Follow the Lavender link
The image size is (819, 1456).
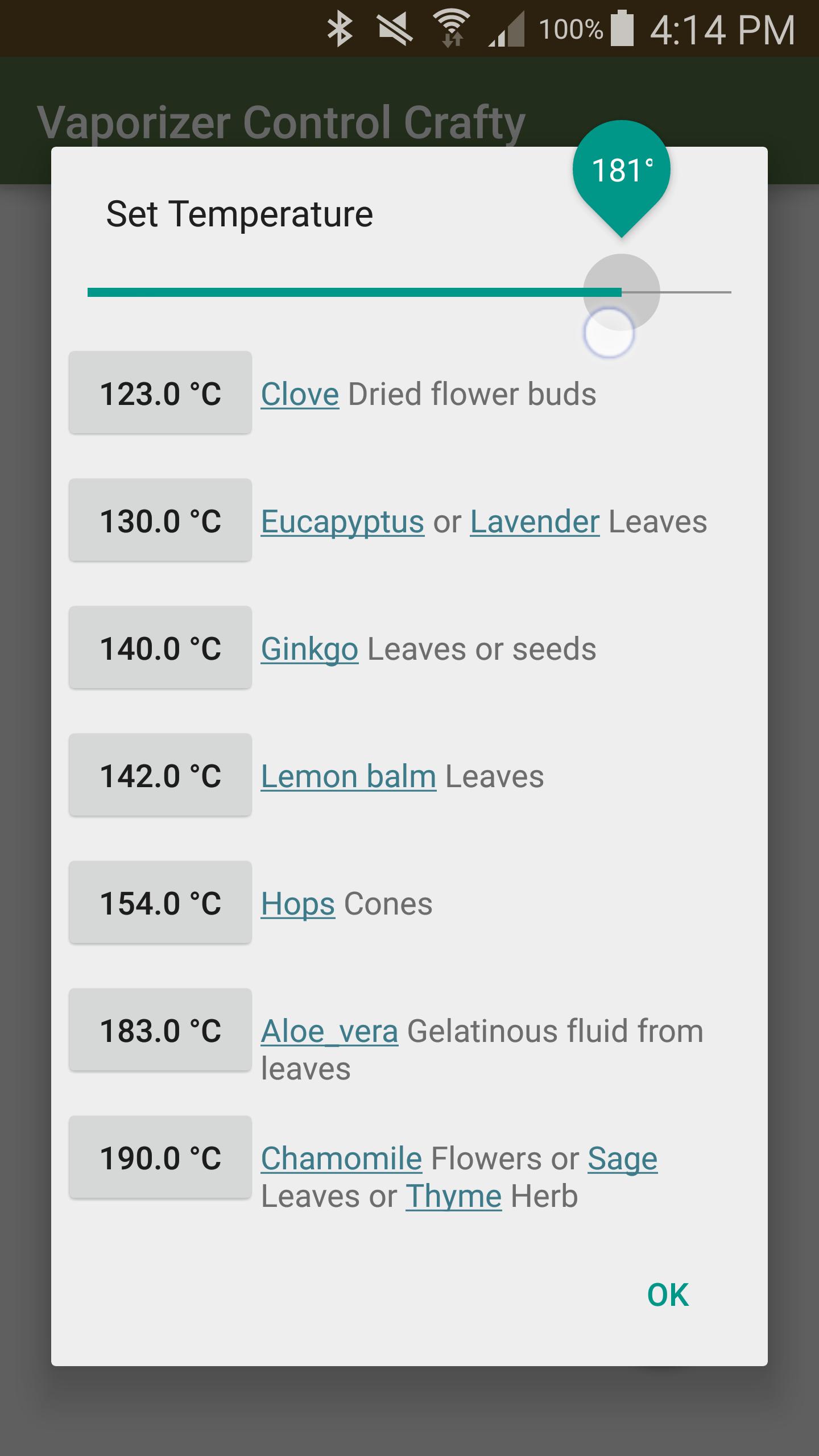[535, 522]
